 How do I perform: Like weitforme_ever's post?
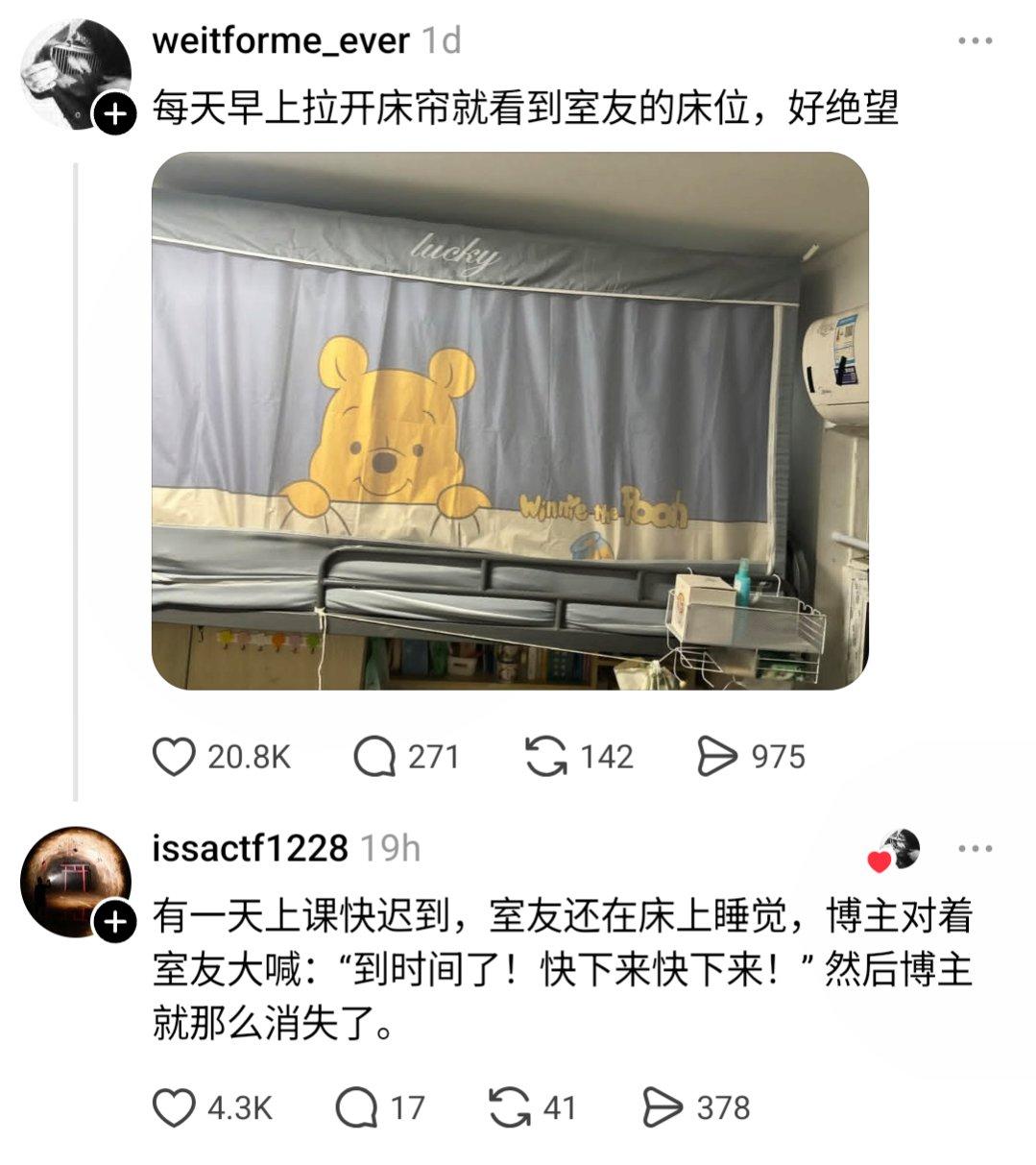click(175, 757)
